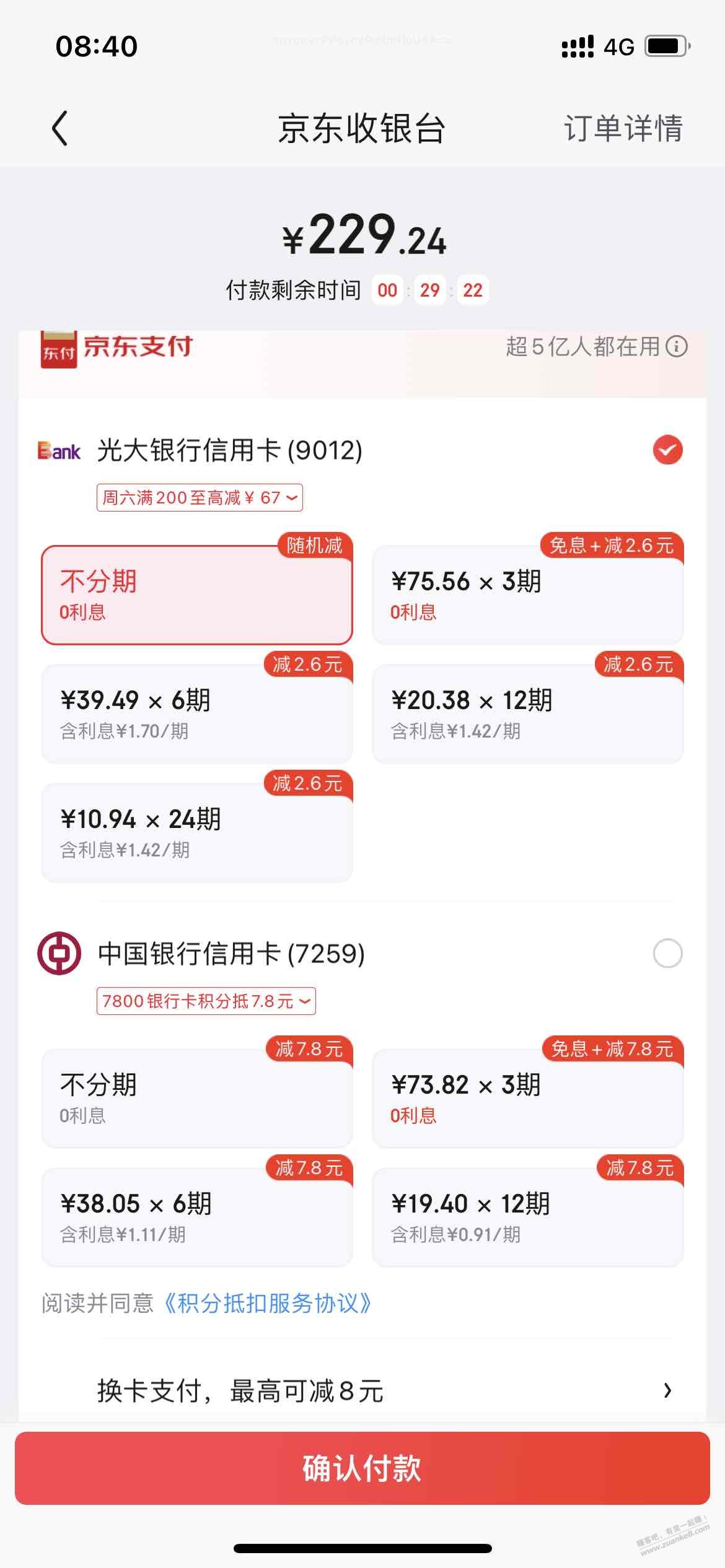725x1568 pixels.
Task: Expand the 7800银行卡积分抵7.8元 offer
Action: (206, 1001)
